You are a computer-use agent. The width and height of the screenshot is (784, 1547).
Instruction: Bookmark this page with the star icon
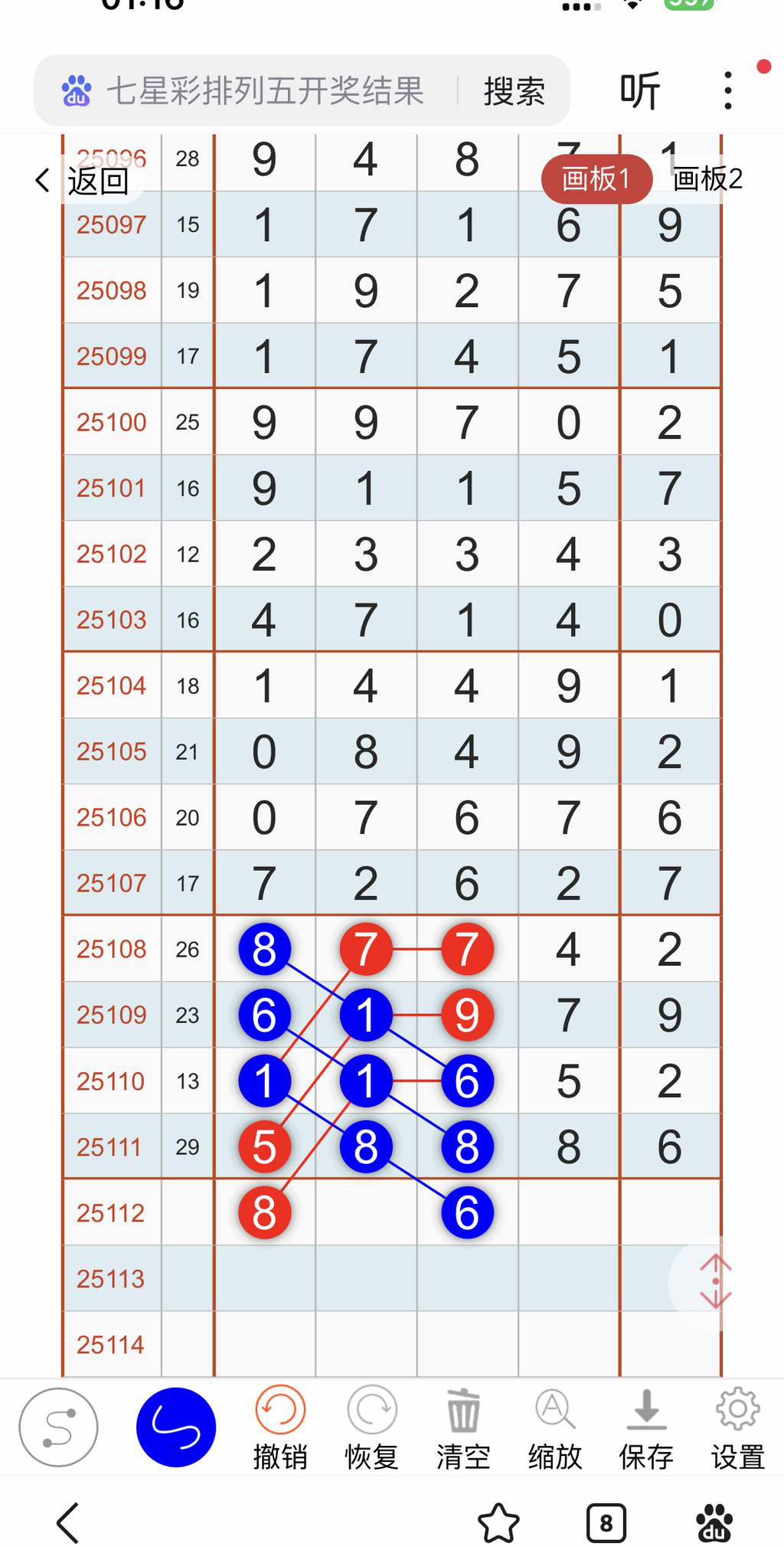tap(498, 1522)
